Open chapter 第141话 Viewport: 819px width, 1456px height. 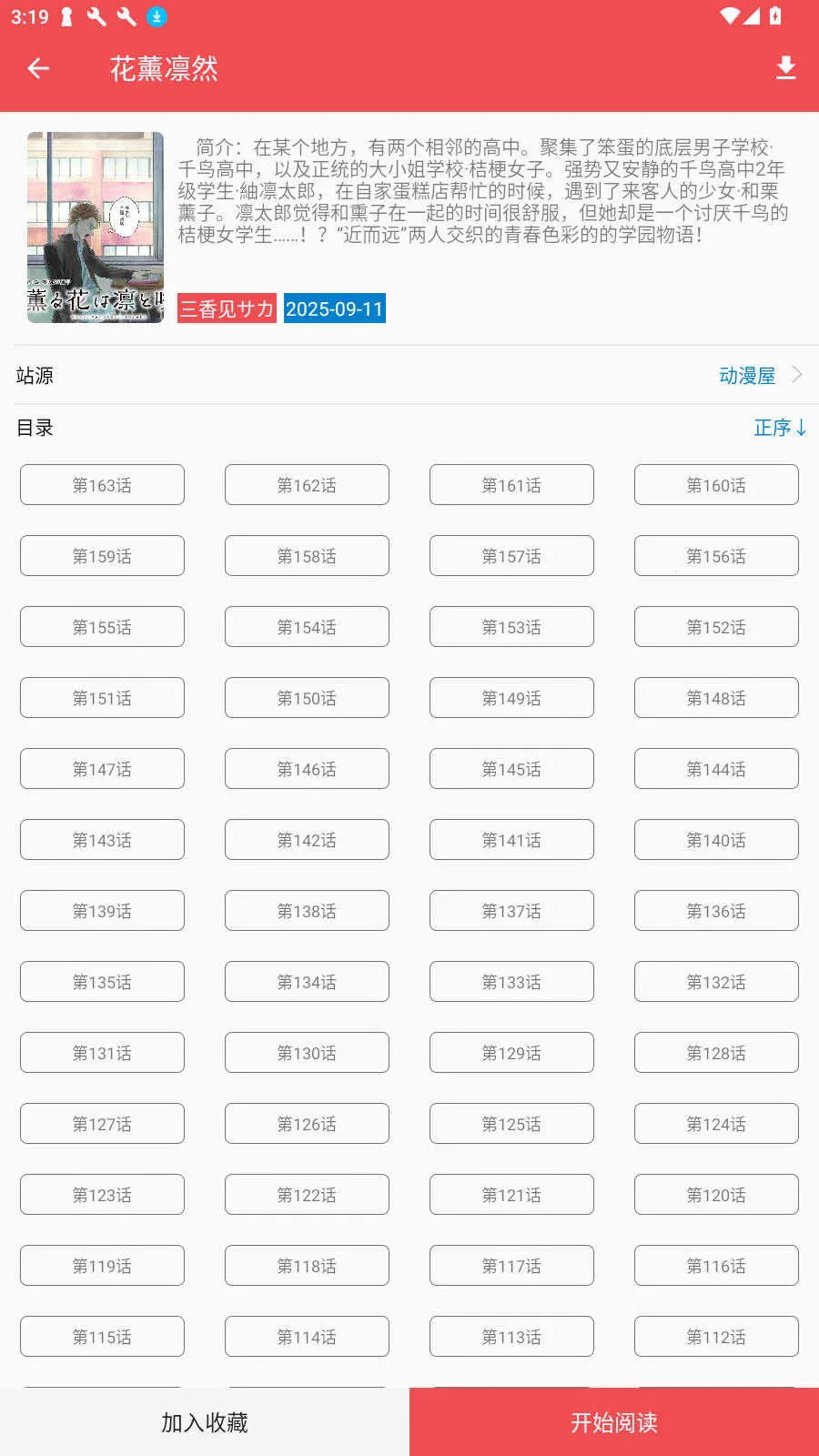pyautogui.click(x=511, y=840)
